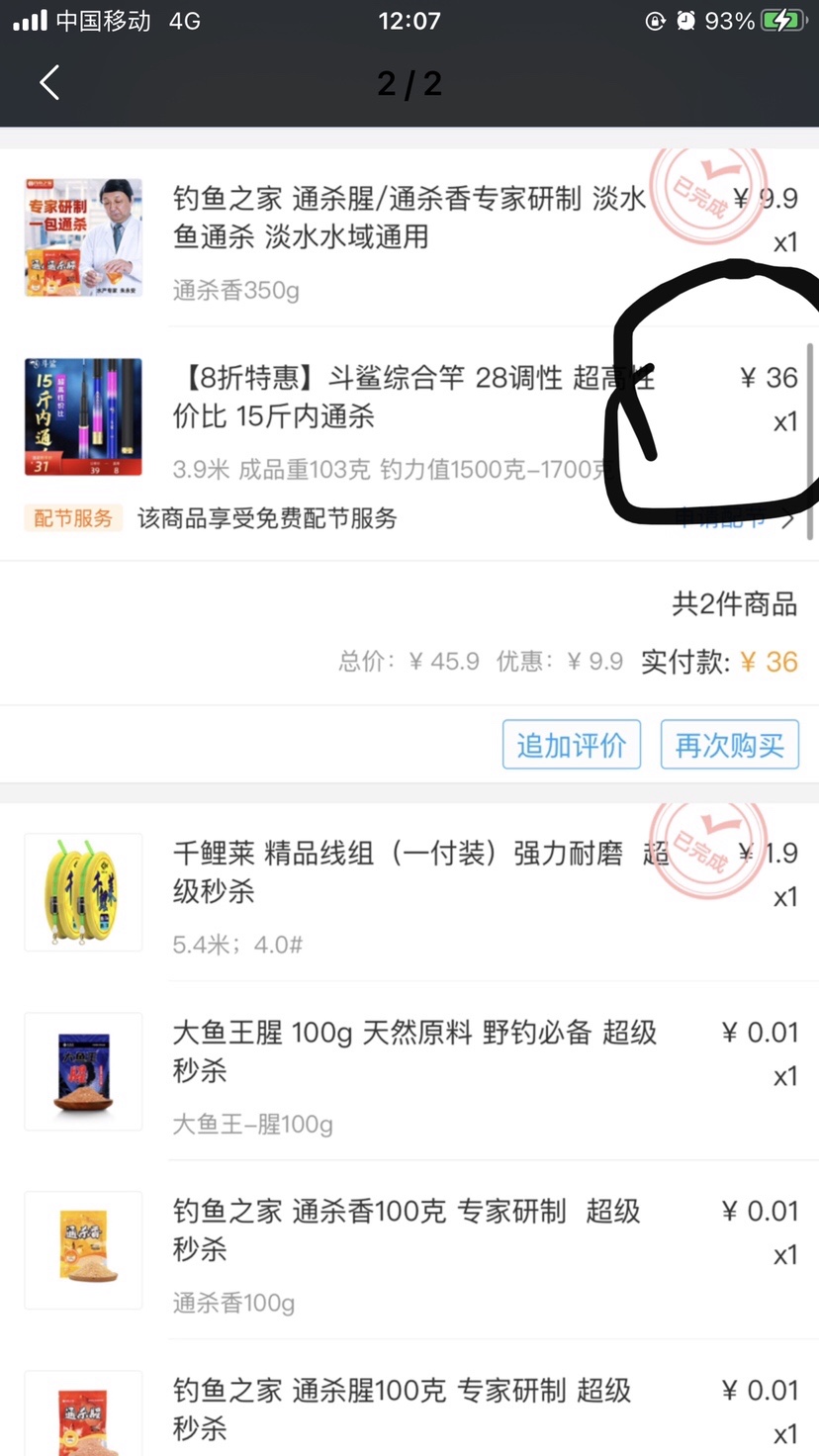The height and width of the screenshot is (1456, 819).
Task: Tap the orientation lock icon near the battery
Action: coord(653,21)
